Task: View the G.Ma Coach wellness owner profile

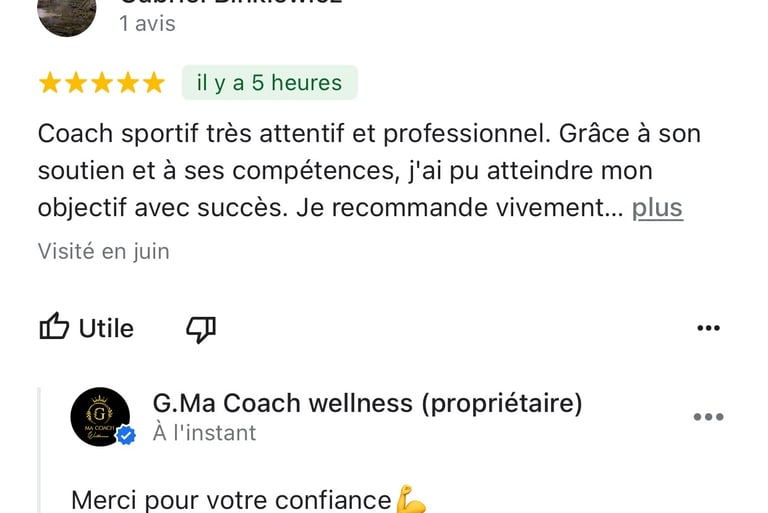Action: click(101, 416)
